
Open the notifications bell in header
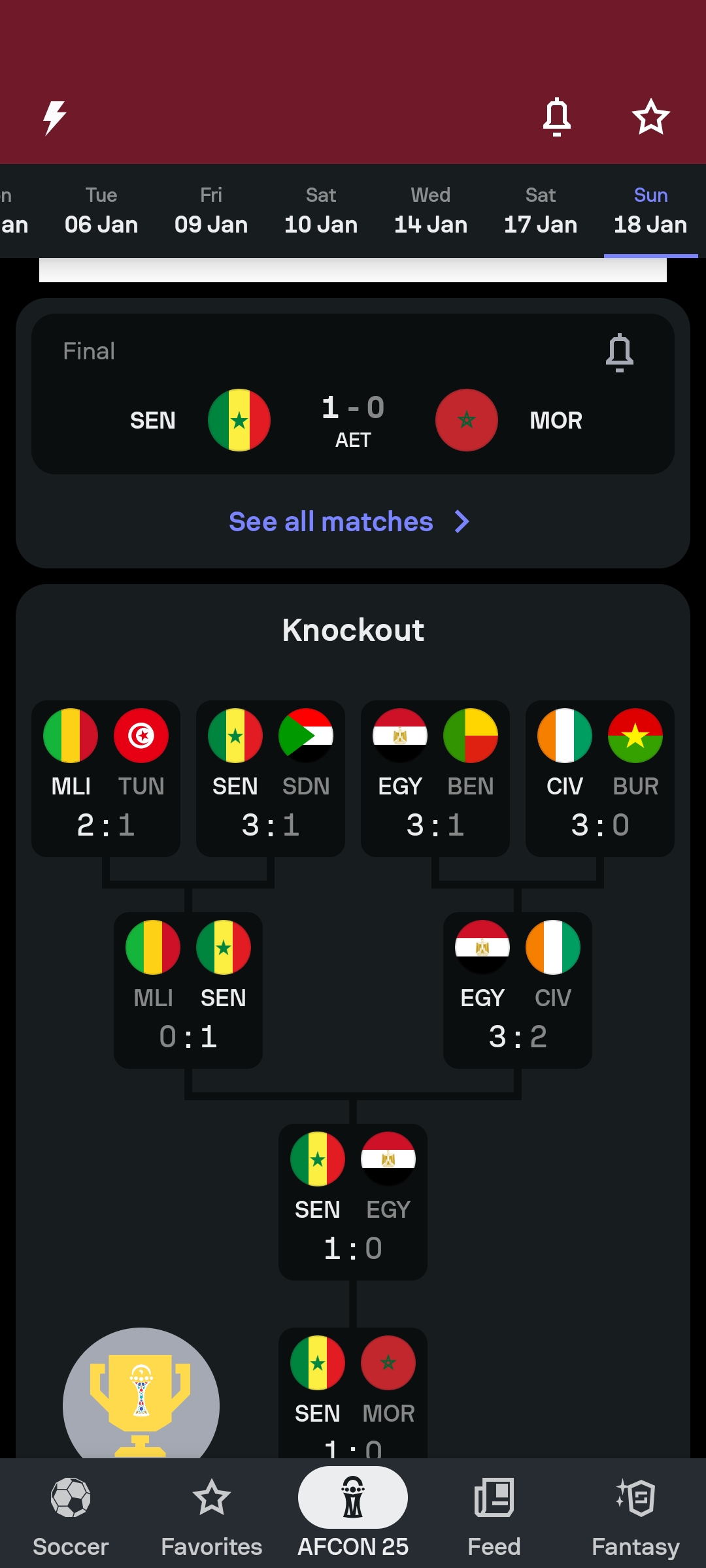tap(556, 117)
